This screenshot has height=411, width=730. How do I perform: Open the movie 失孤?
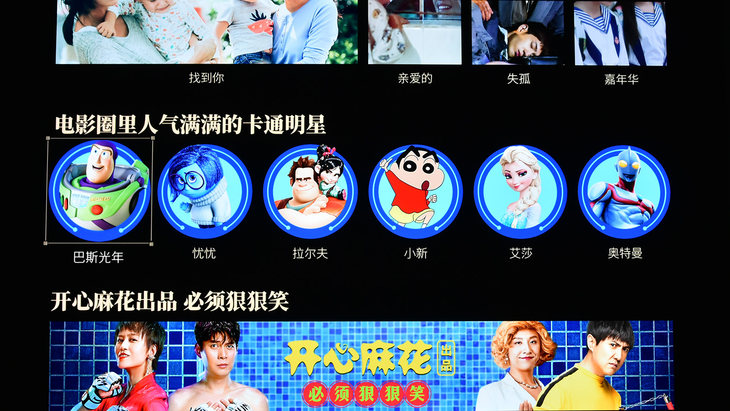click(x=518, y=32)
